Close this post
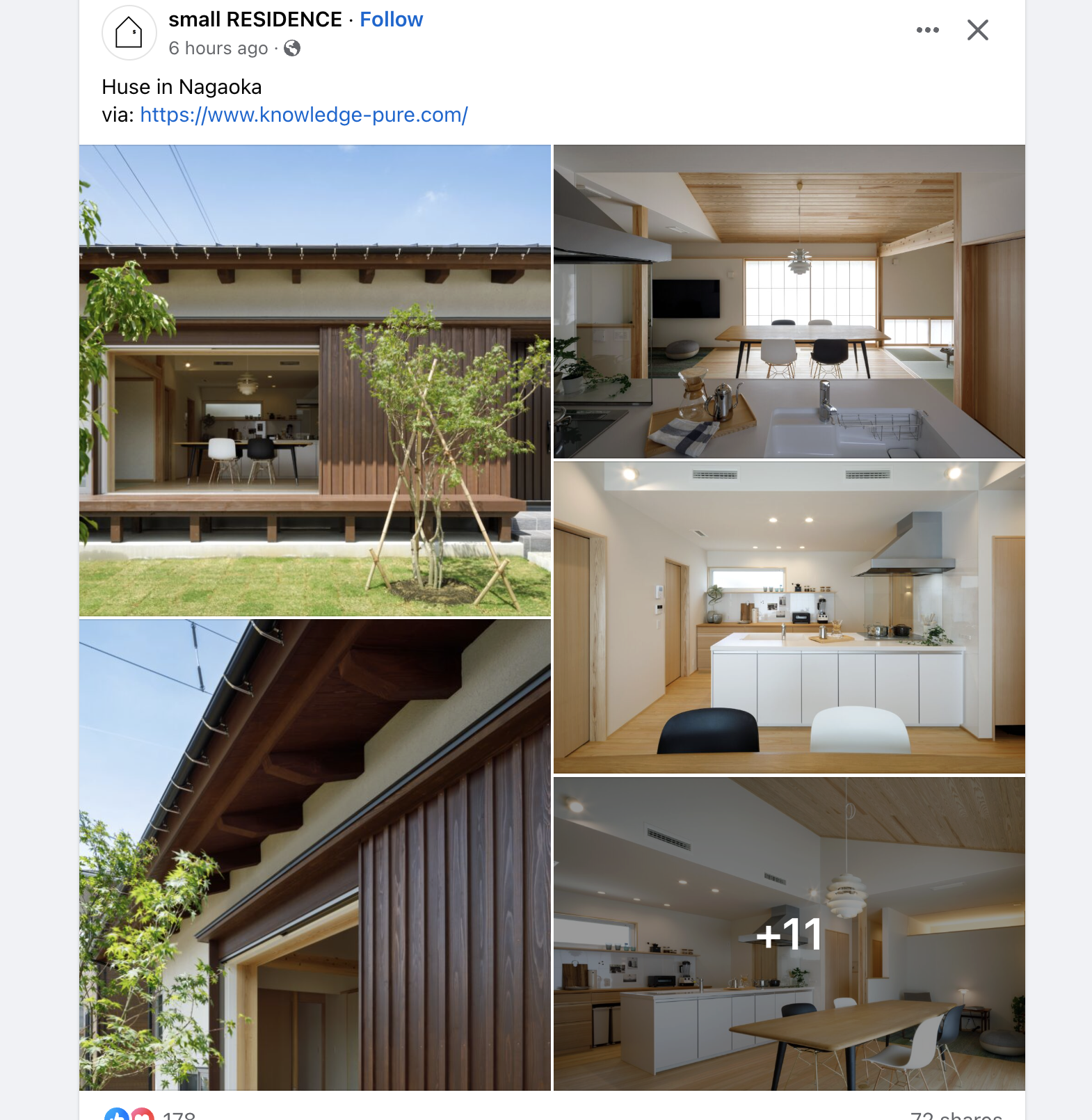Screen dimensions: 1092x1120 (x=977, y=30)
